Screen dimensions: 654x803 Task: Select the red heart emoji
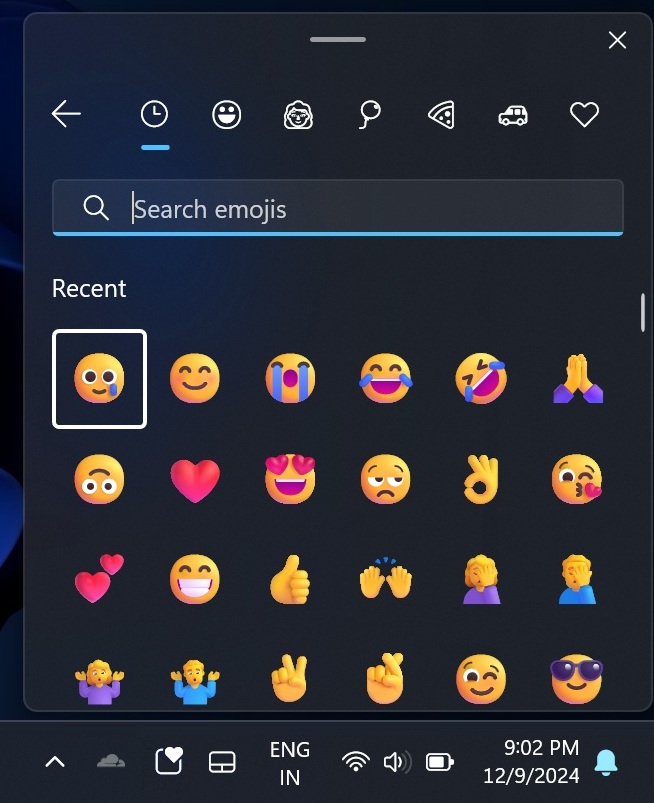(195, 480)
